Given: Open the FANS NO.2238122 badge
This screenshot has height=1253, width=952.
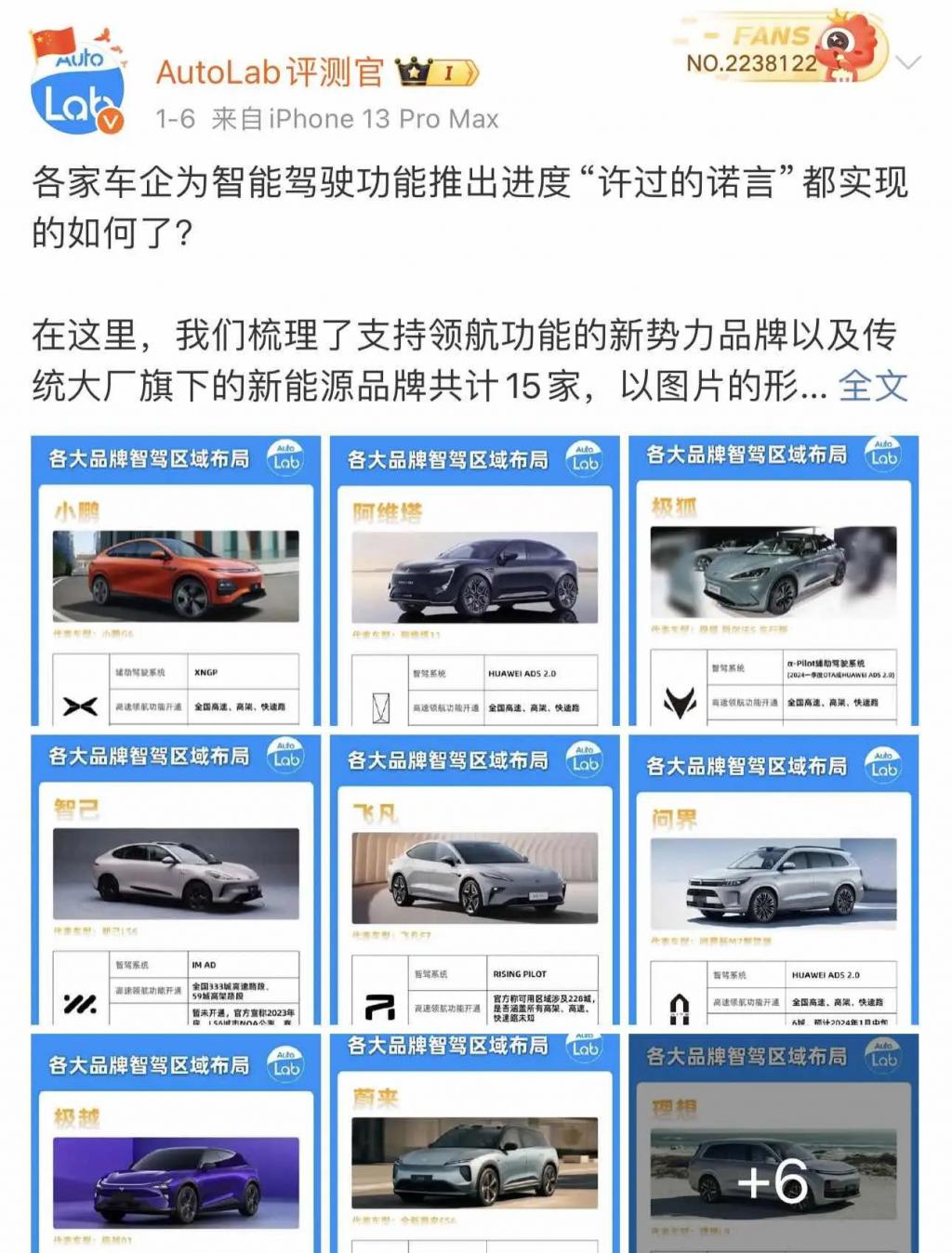Looking at the screenshot, I should coord(781,48).
